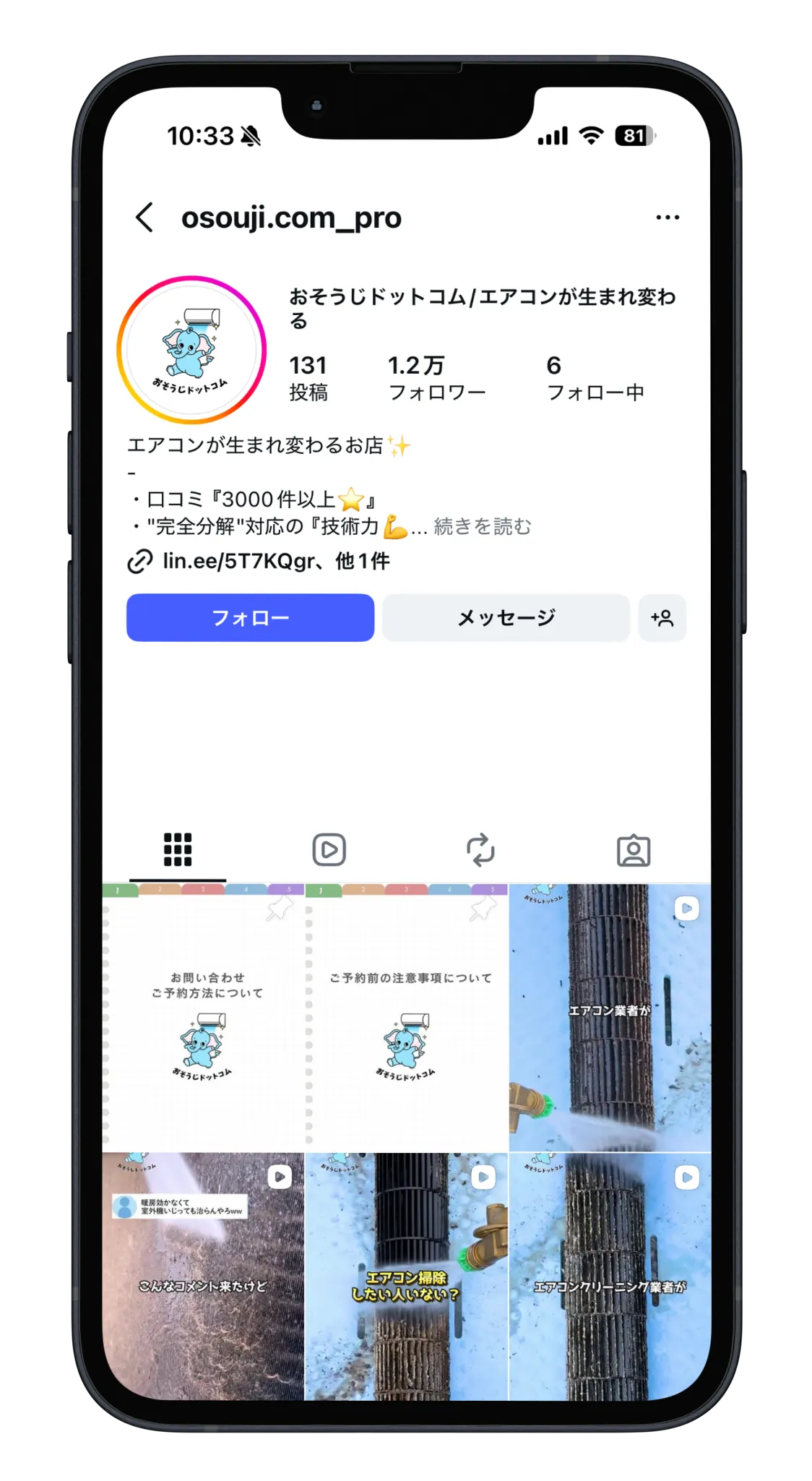Open the reel captioned エアコン業者が

click(x=610, y=1018)
